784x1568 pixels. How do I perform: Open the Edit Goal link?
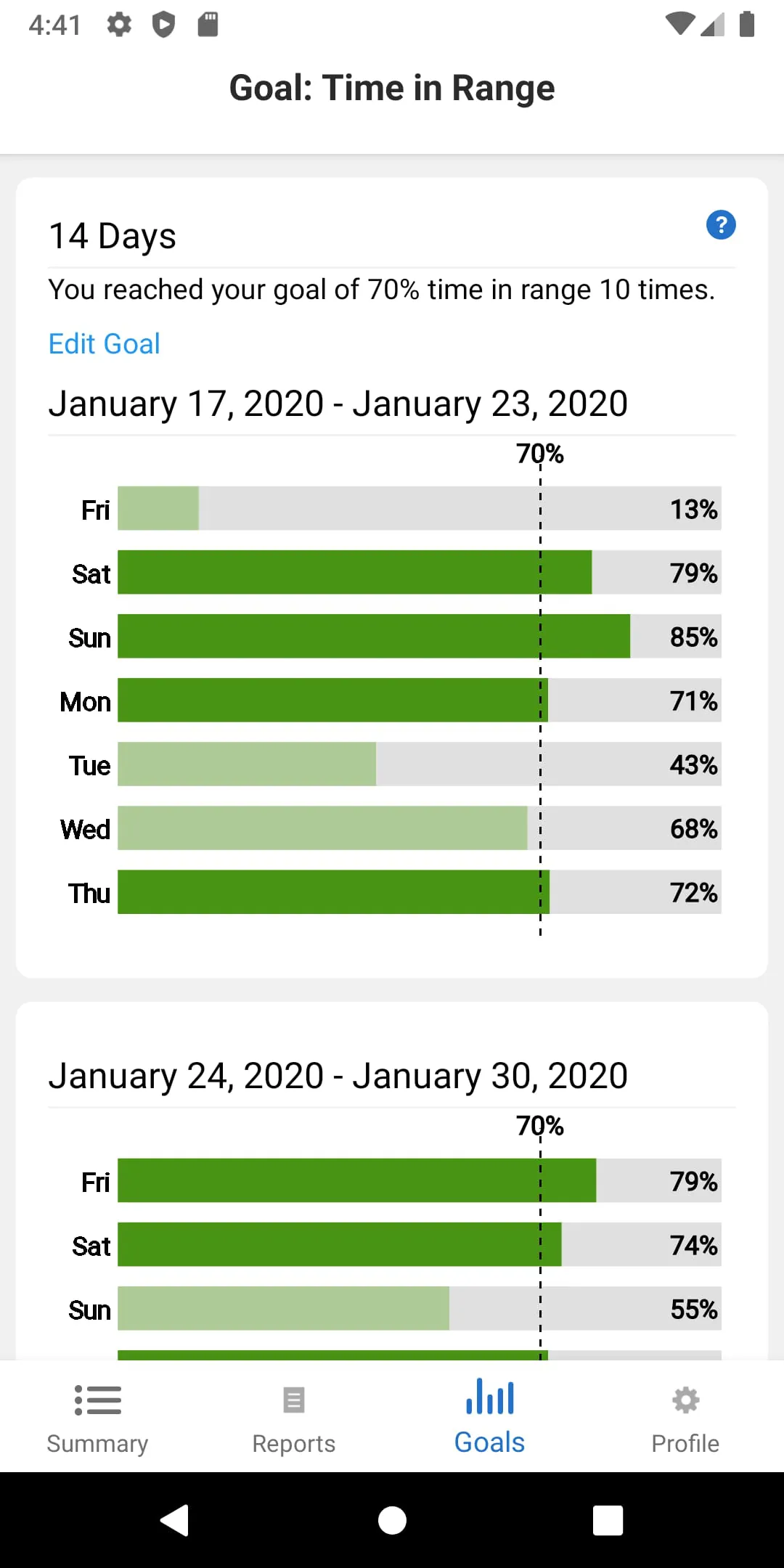point(104,343)
